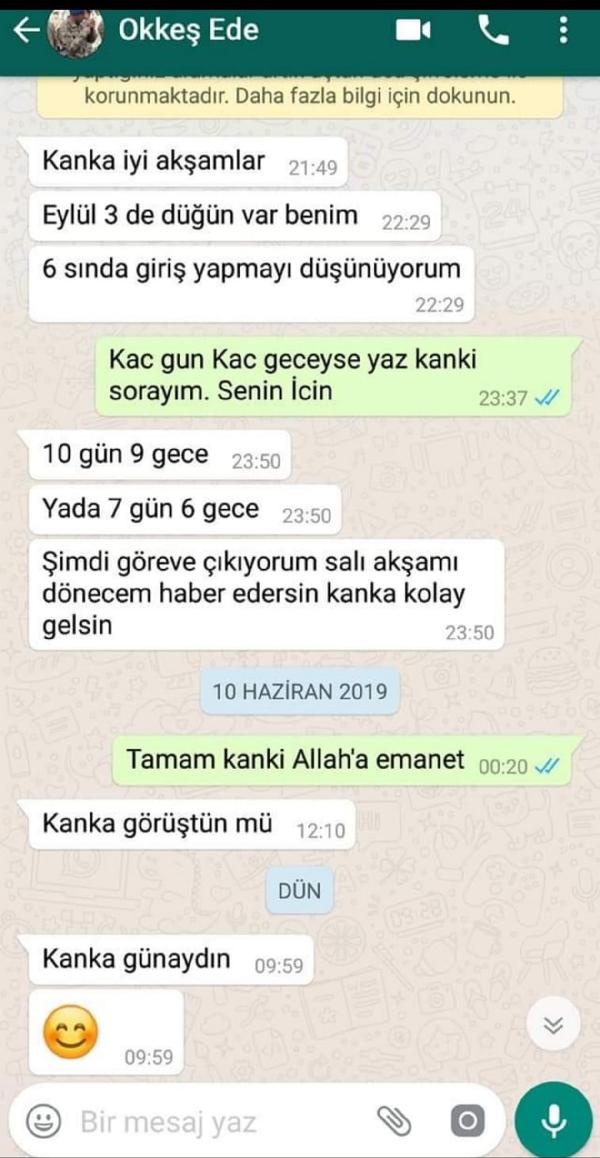This screenshot has height=1158, width=600.
Task: Open the emoji picker
Action: tap(41, 1121)
